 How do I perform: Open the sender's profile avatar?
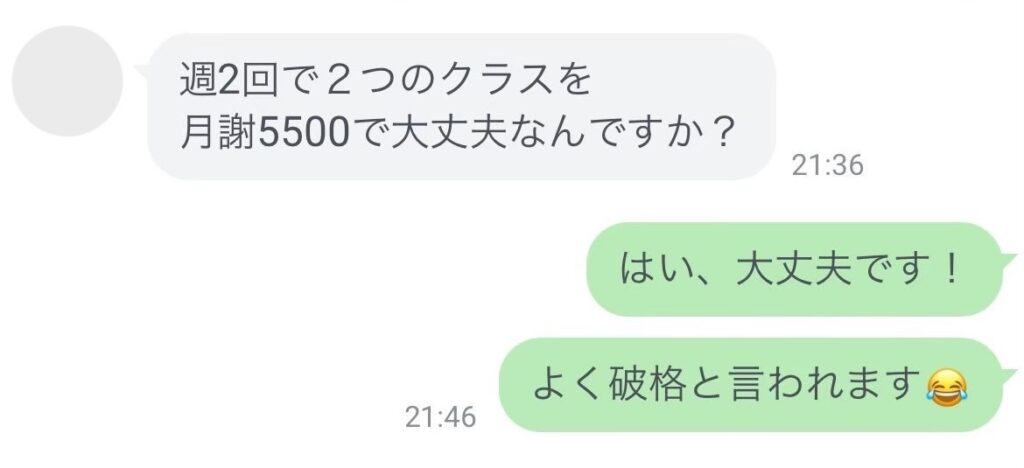[x=68, y=81]
